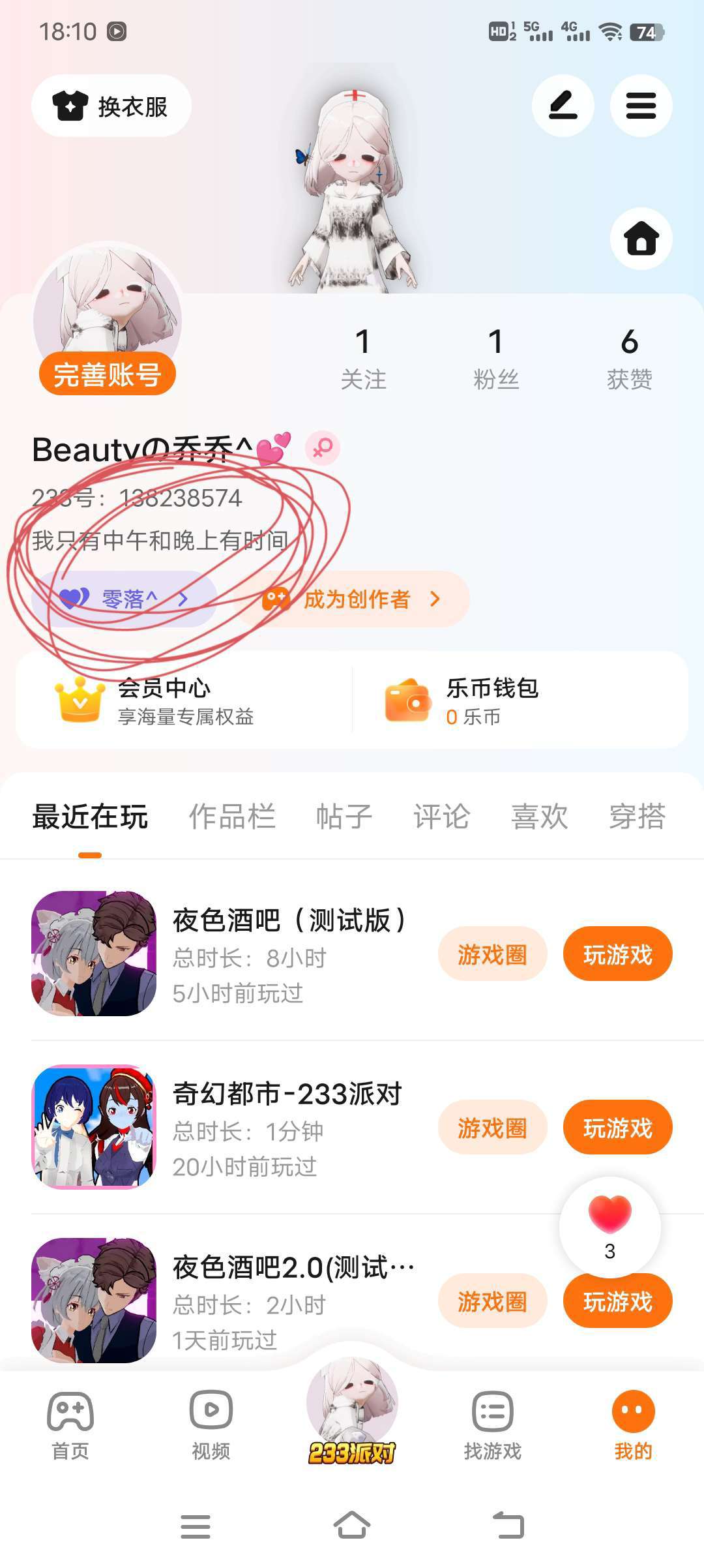Tap the house icon below menu
This screenshot has height=1568, width=704.
(641, 239)
